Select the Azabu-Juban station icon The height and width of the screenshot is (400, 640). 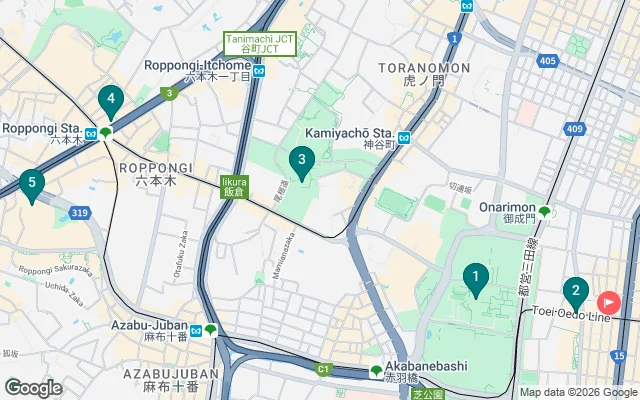point(211,330)
